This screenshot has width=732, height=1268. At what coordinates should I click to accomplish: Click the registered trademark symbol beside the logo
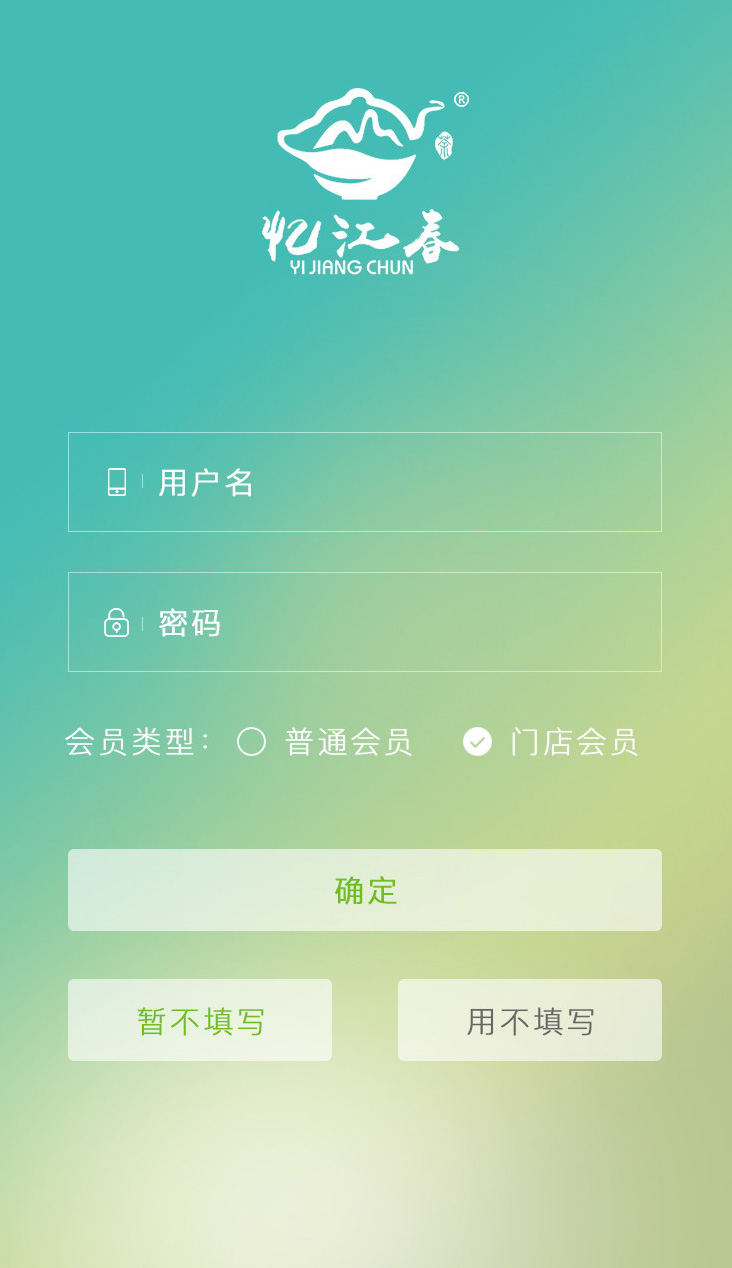461,101
